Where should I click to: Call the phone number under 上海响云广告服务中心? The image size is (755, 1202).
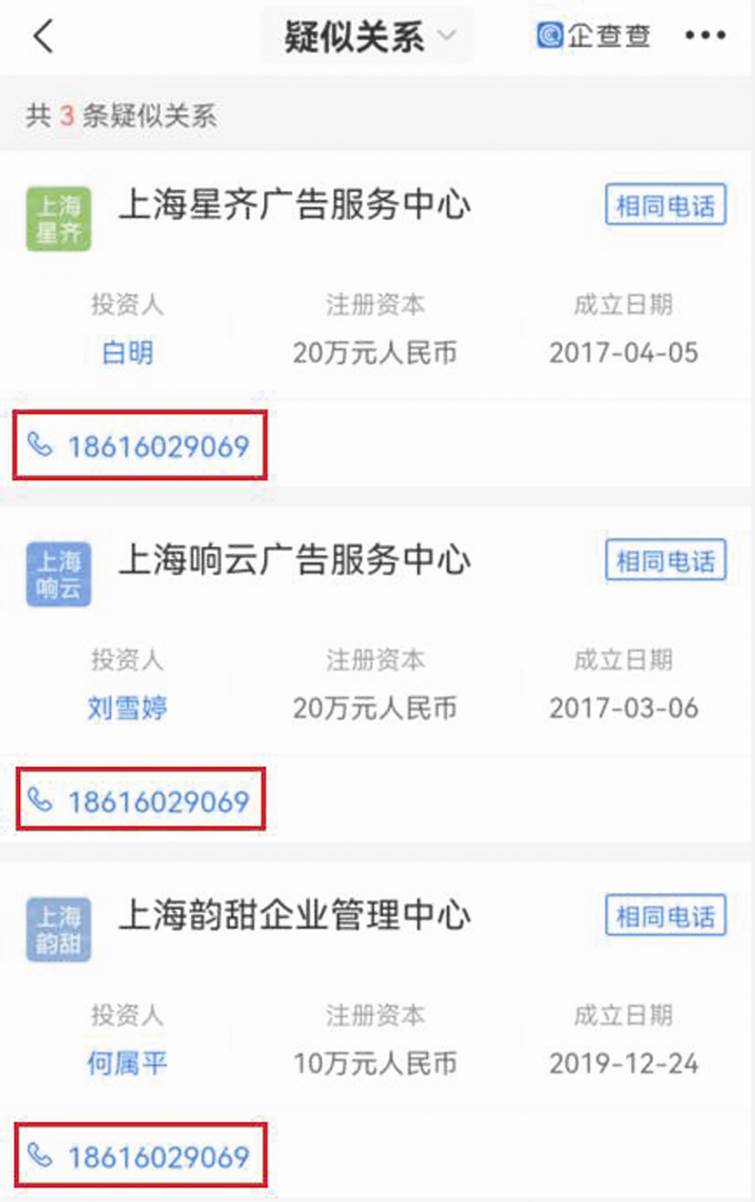[157, 801]
